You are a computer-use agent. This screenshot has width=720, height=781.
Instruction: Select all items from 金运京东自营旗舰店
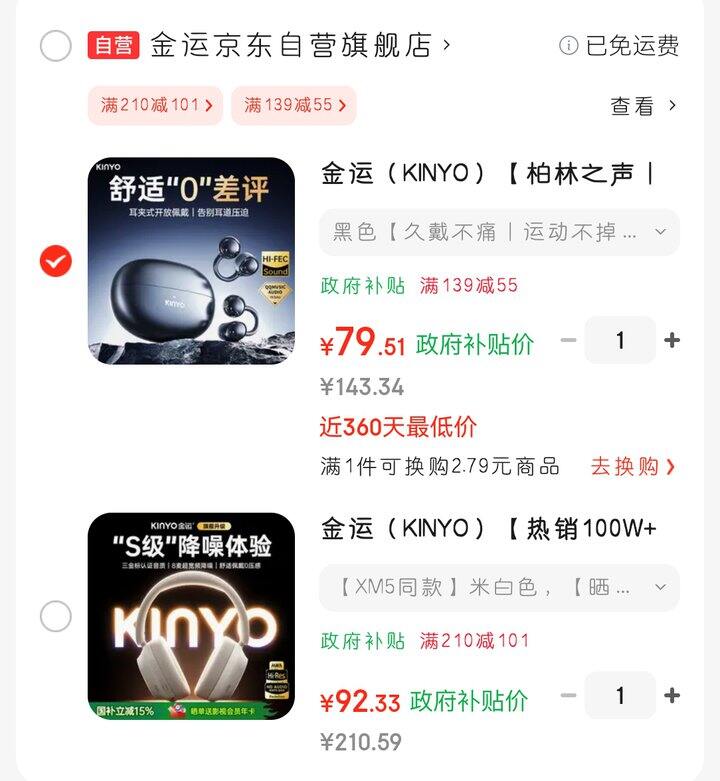pyautogui.click(x=56, y=46)
